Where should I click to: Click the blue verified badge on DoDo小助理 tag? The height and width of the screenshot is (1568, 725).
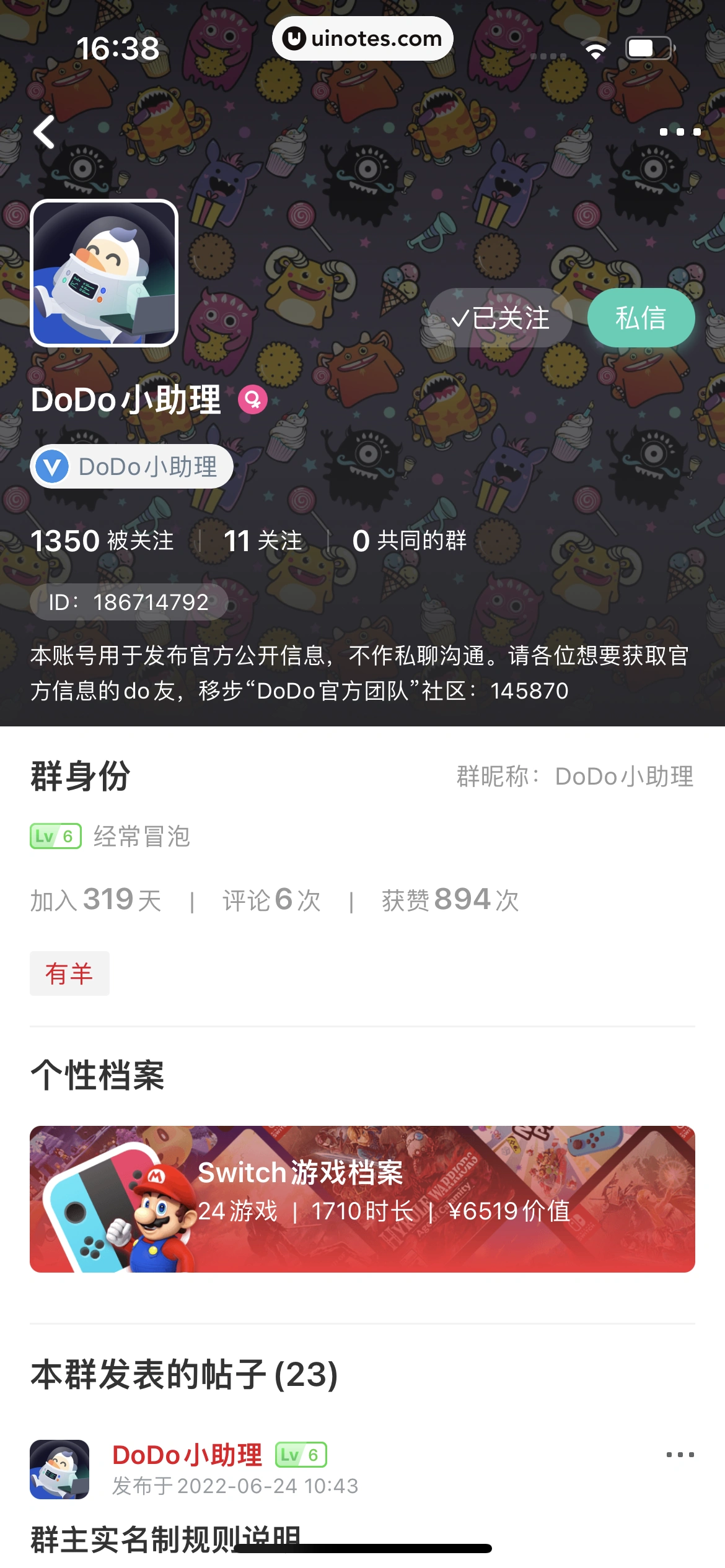(52, 466)
